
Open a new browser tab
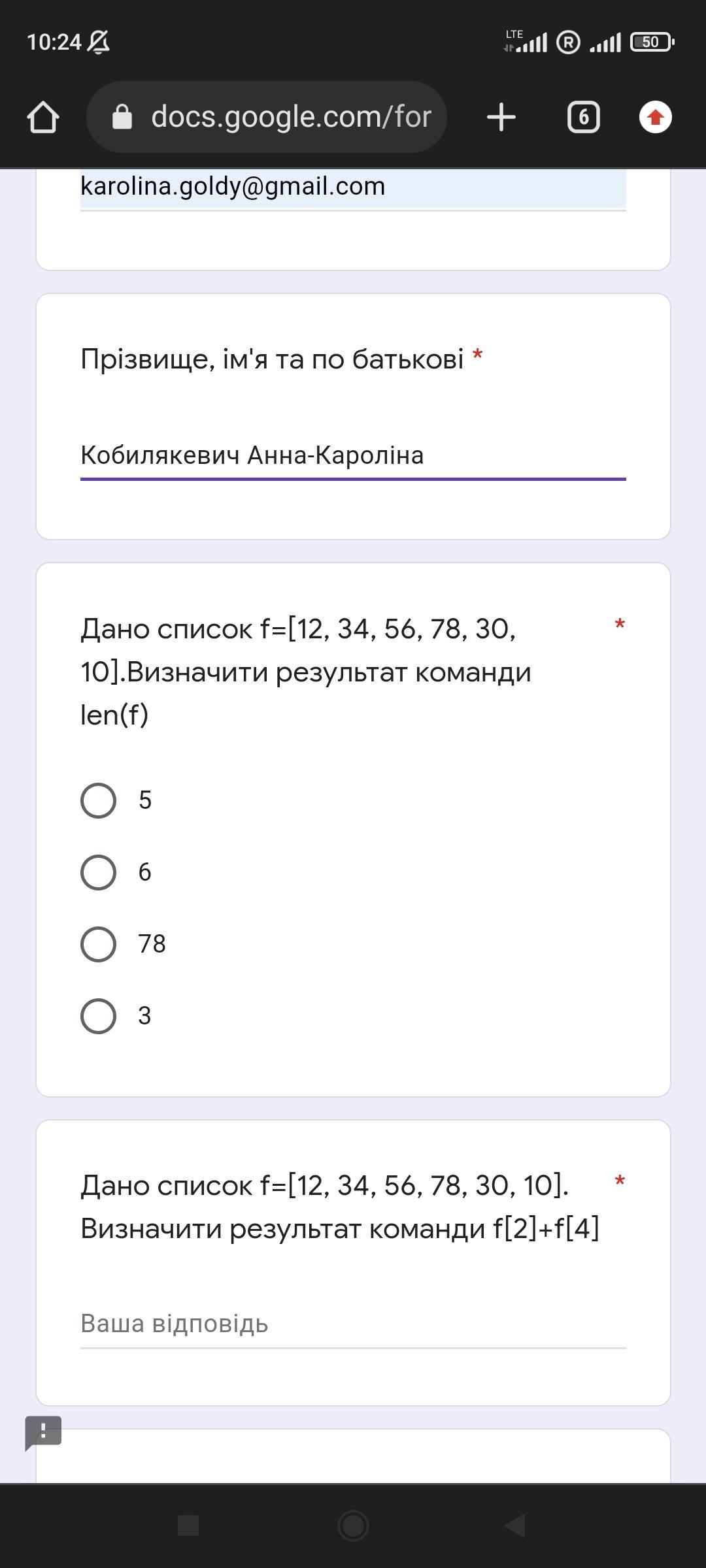(x=501, y=118)
